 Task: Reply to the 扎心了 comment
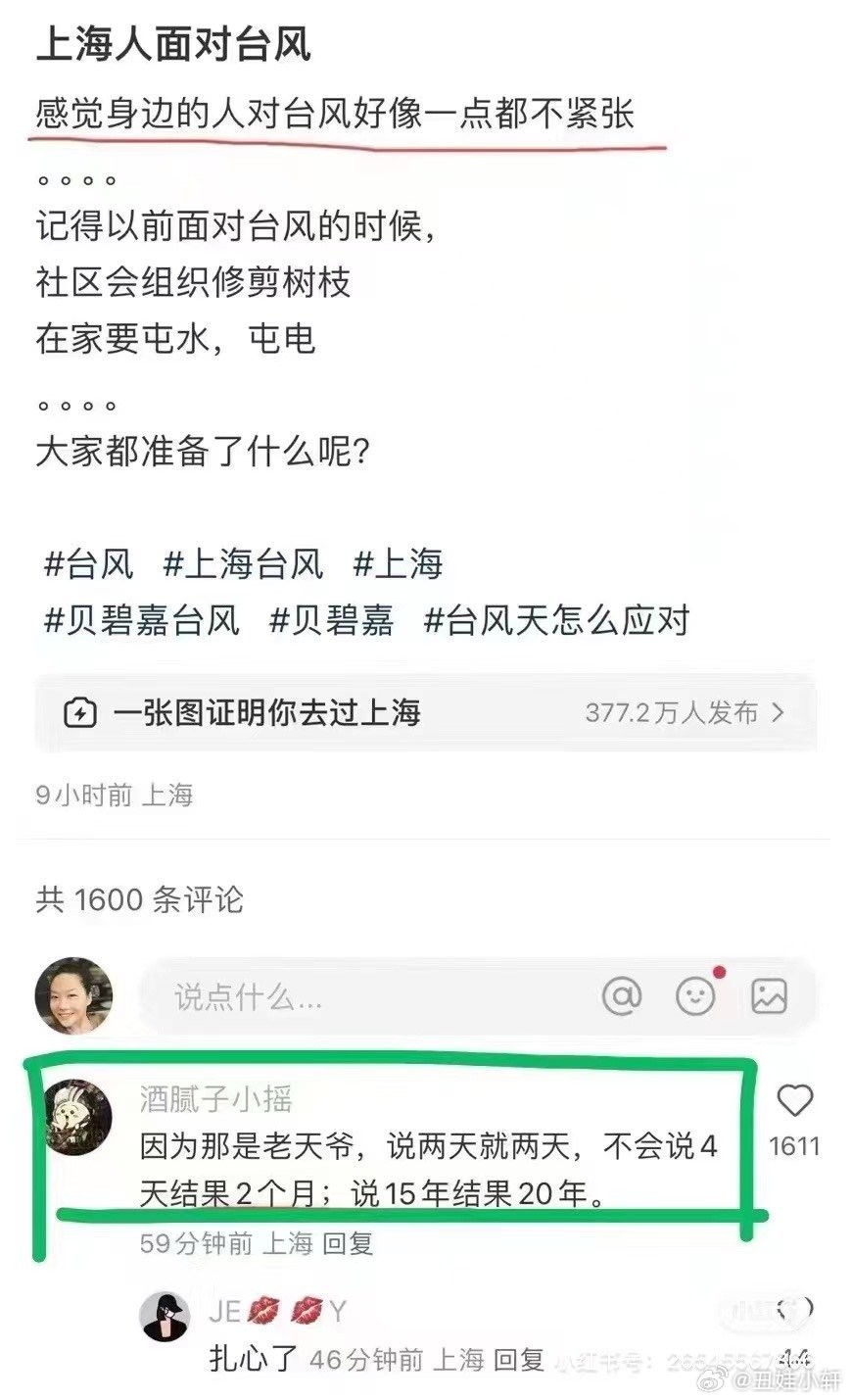[x=519, y=1359]
